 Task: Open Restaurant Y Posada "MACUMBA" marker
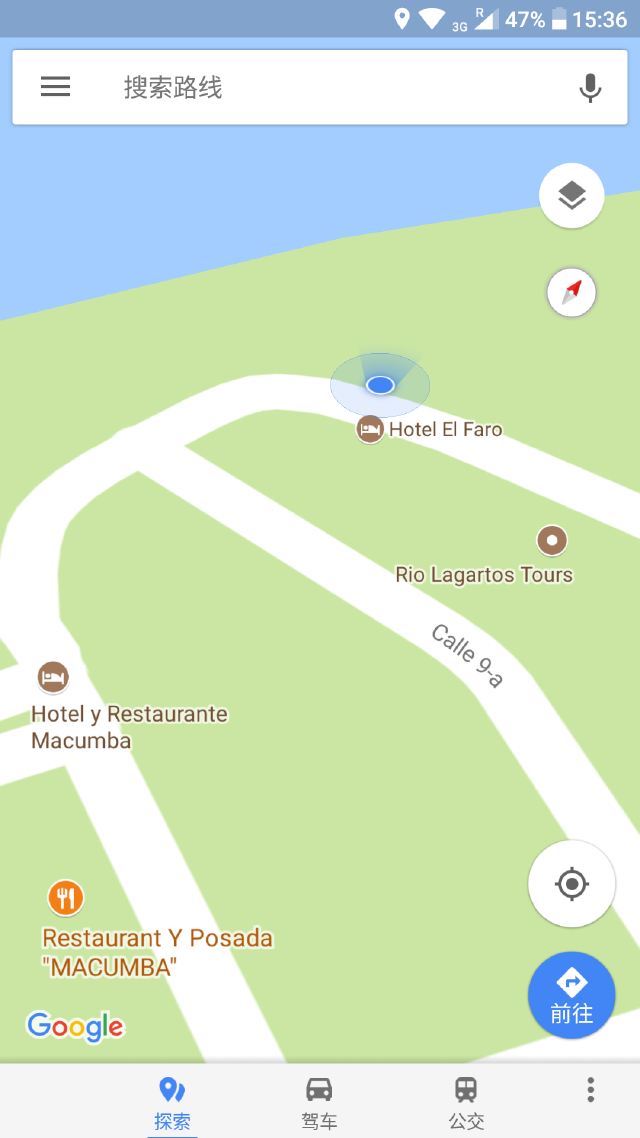pyautogui.click(x=66, y=898)
